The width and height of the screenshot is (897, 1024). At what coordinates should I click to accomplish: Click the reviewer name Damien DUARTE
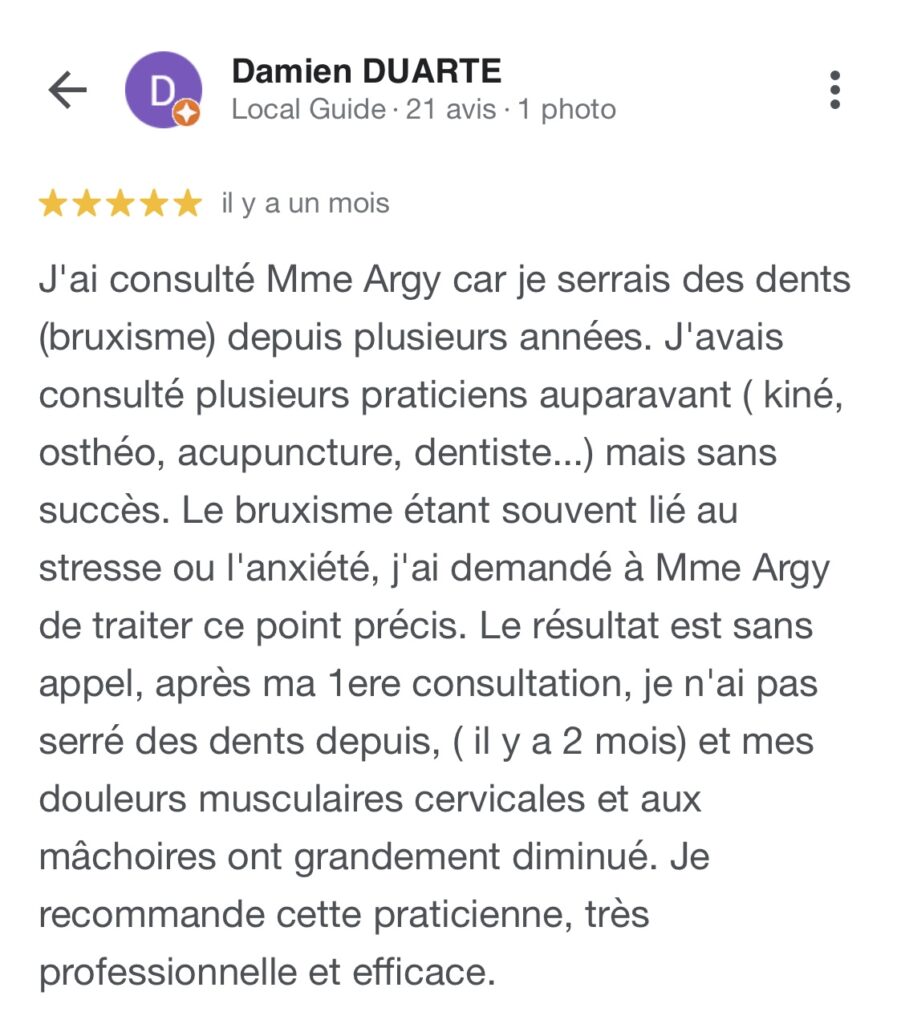(x=365, y=72)
